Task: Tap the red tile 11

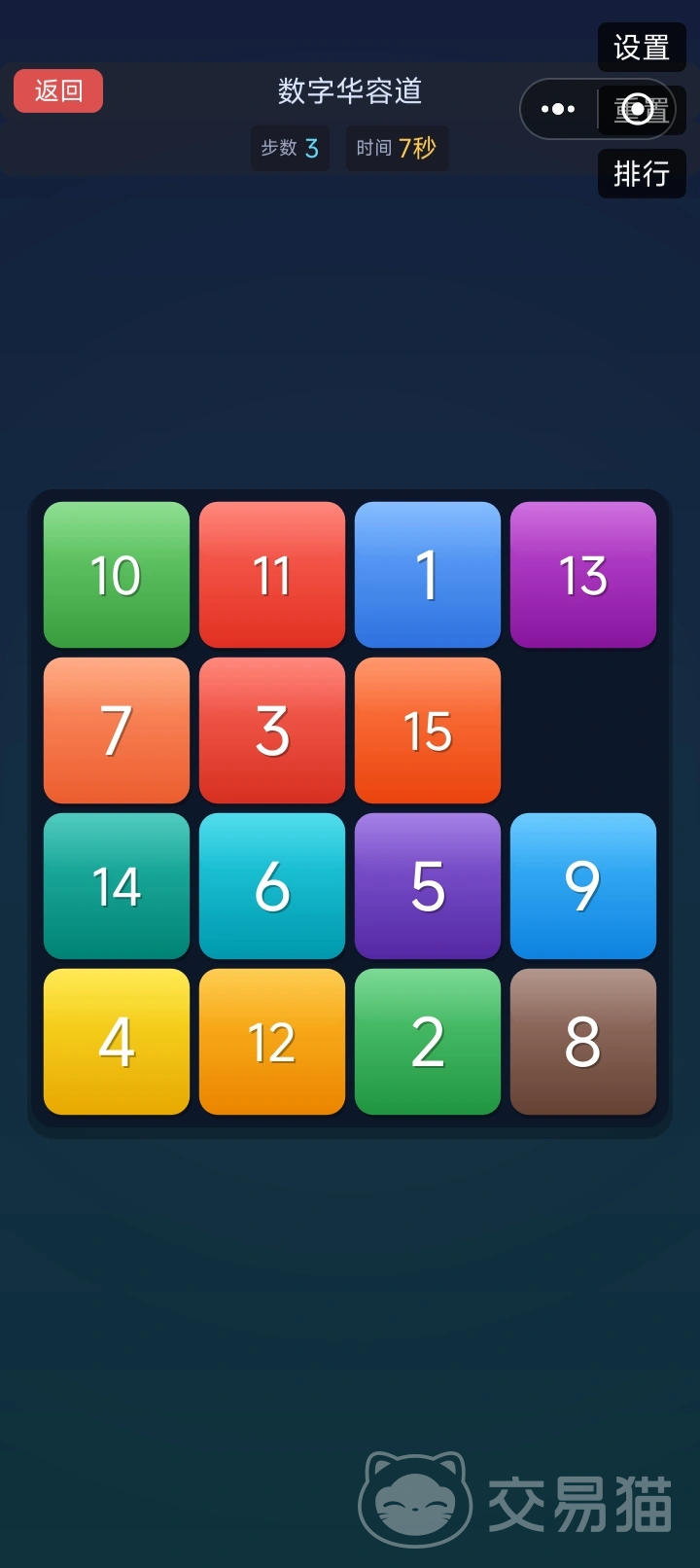Action: pos(272,575)
